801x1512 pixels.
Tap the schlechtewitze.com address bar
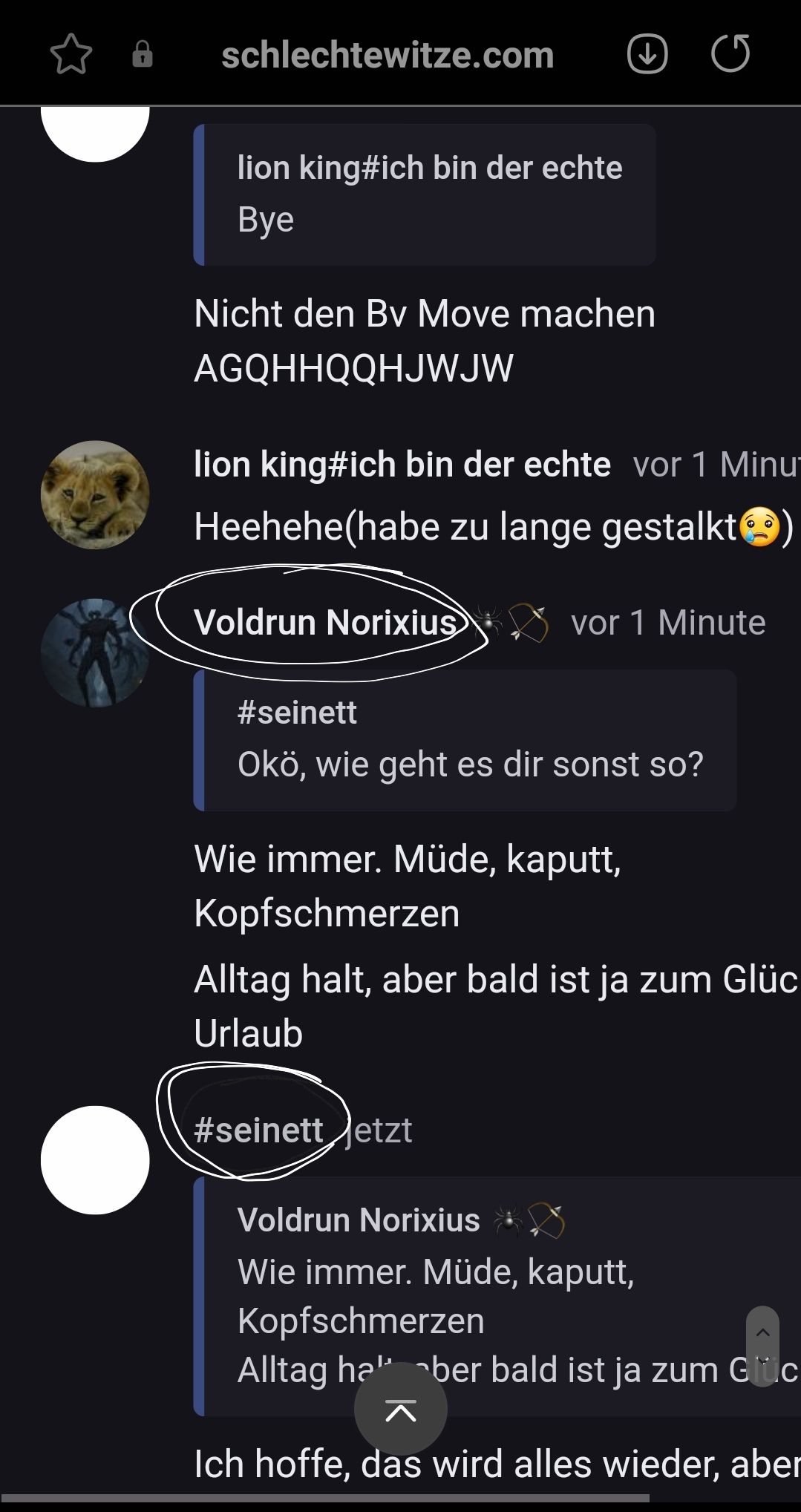point(388,54)
